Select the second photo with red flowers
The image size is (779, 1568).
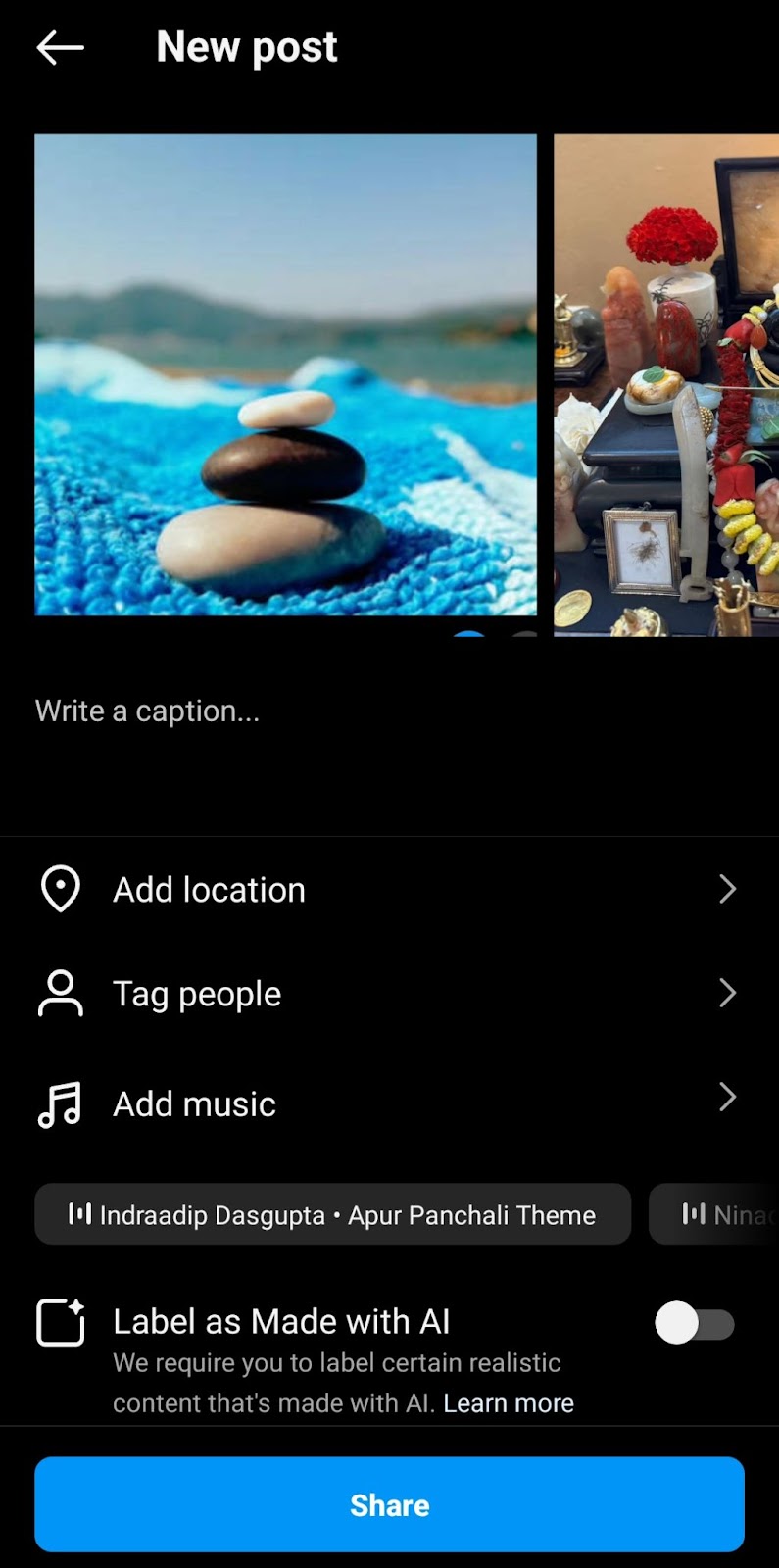666,384
